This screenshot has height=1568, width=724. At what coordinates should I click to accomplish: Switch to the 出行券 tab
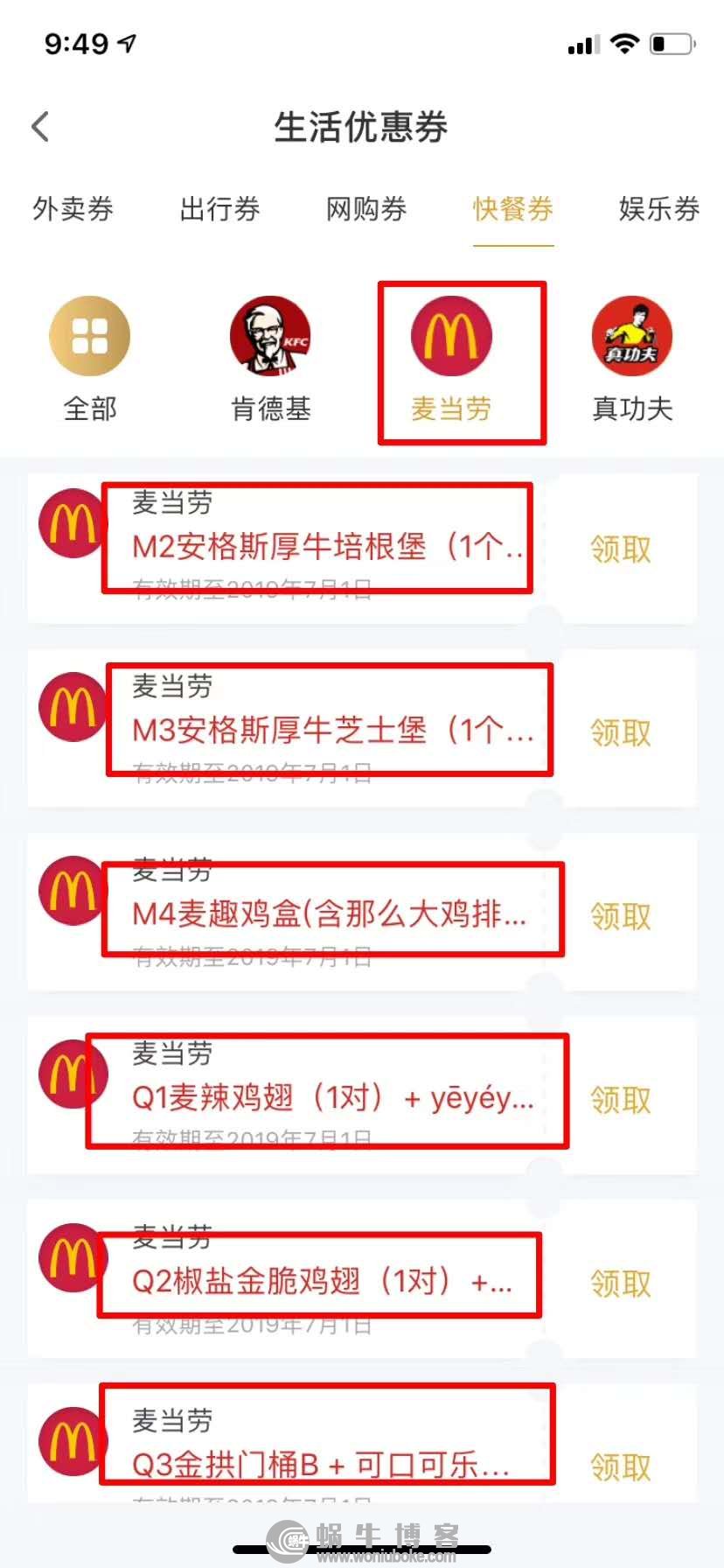pos(219,209)
